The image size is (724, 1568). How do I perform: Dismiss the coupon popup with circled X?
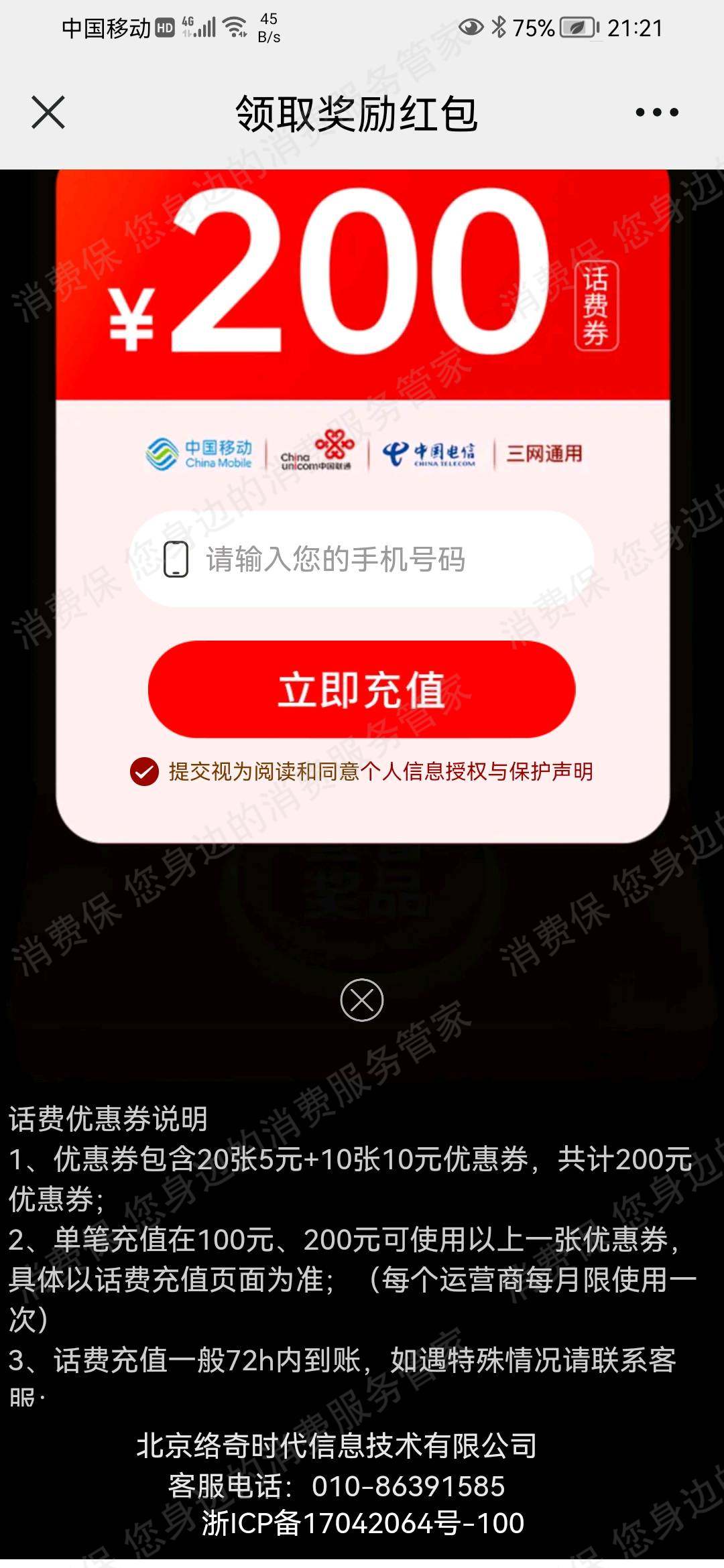tap(362, 1000)
